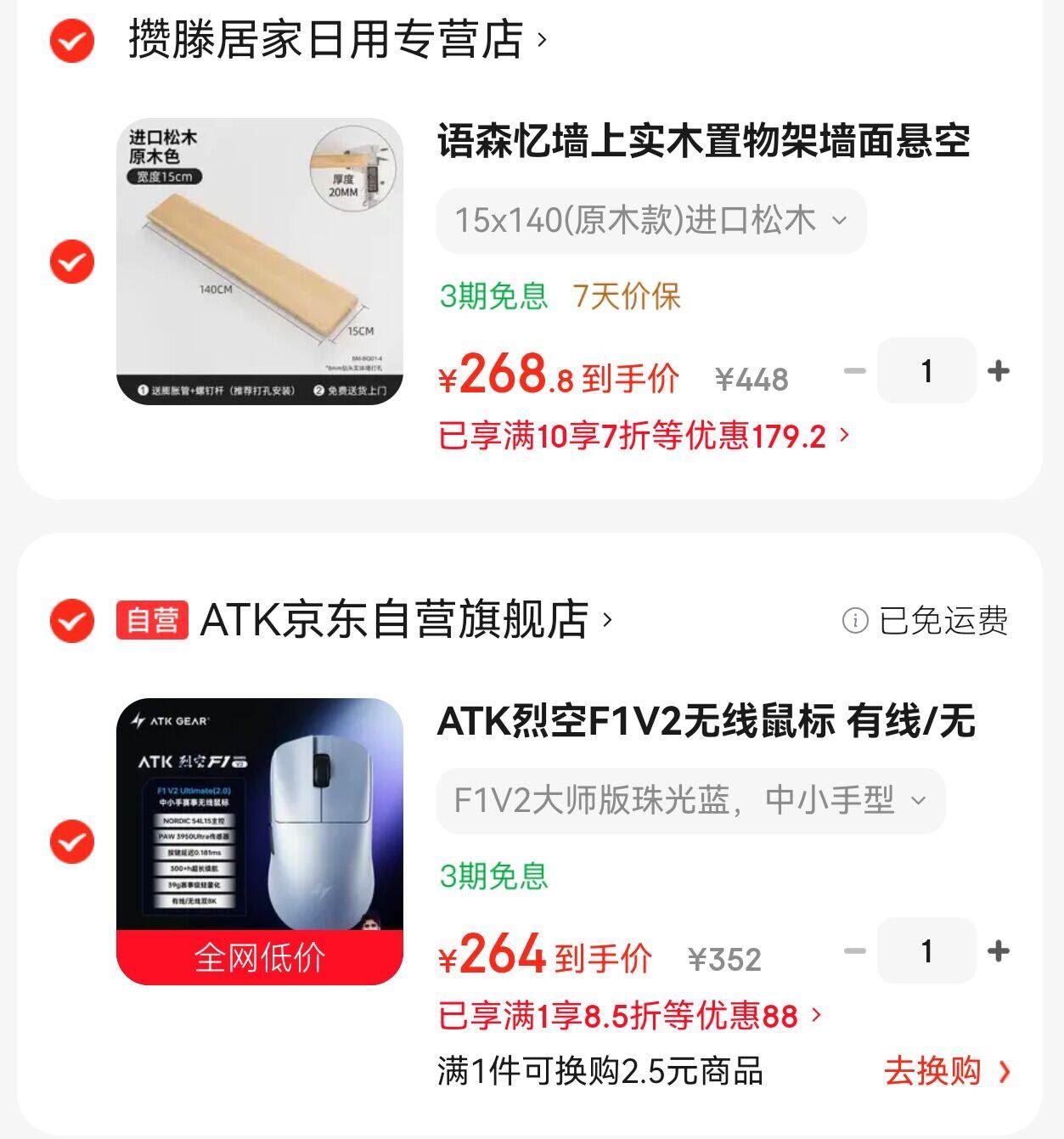Screen dimensions: 1064x1139
Task: Uncheck the 攒滕居家日用专营店 store checkbox
Action: coord(71,40)
